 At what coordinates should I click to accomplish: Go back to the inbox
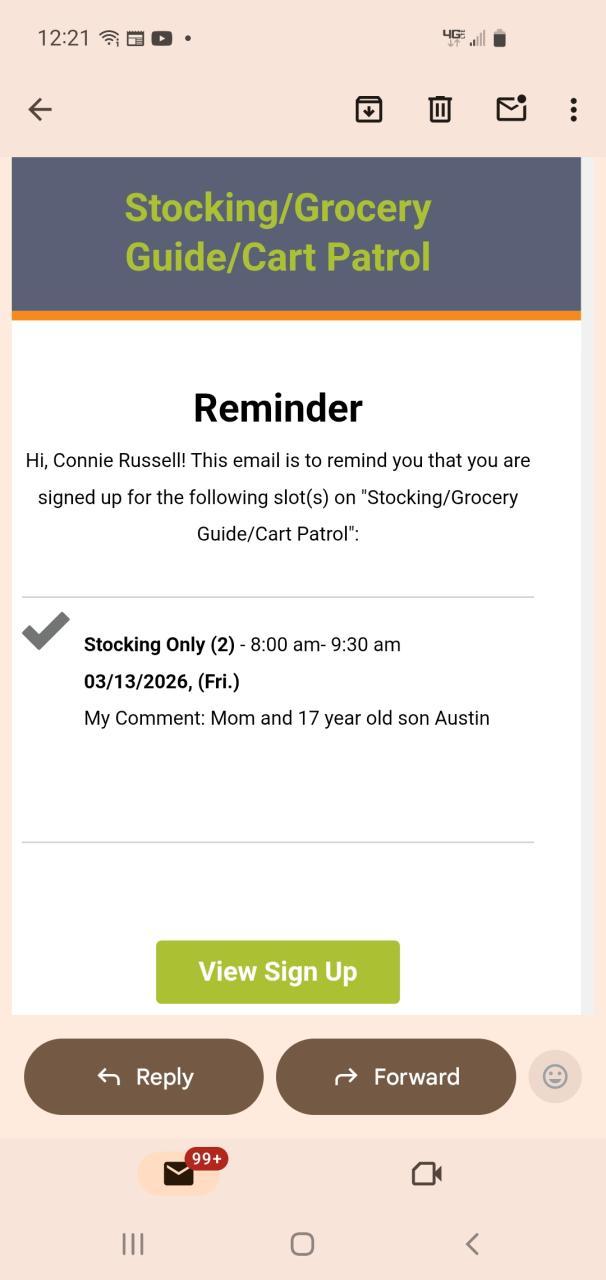(x=40, y=110)
